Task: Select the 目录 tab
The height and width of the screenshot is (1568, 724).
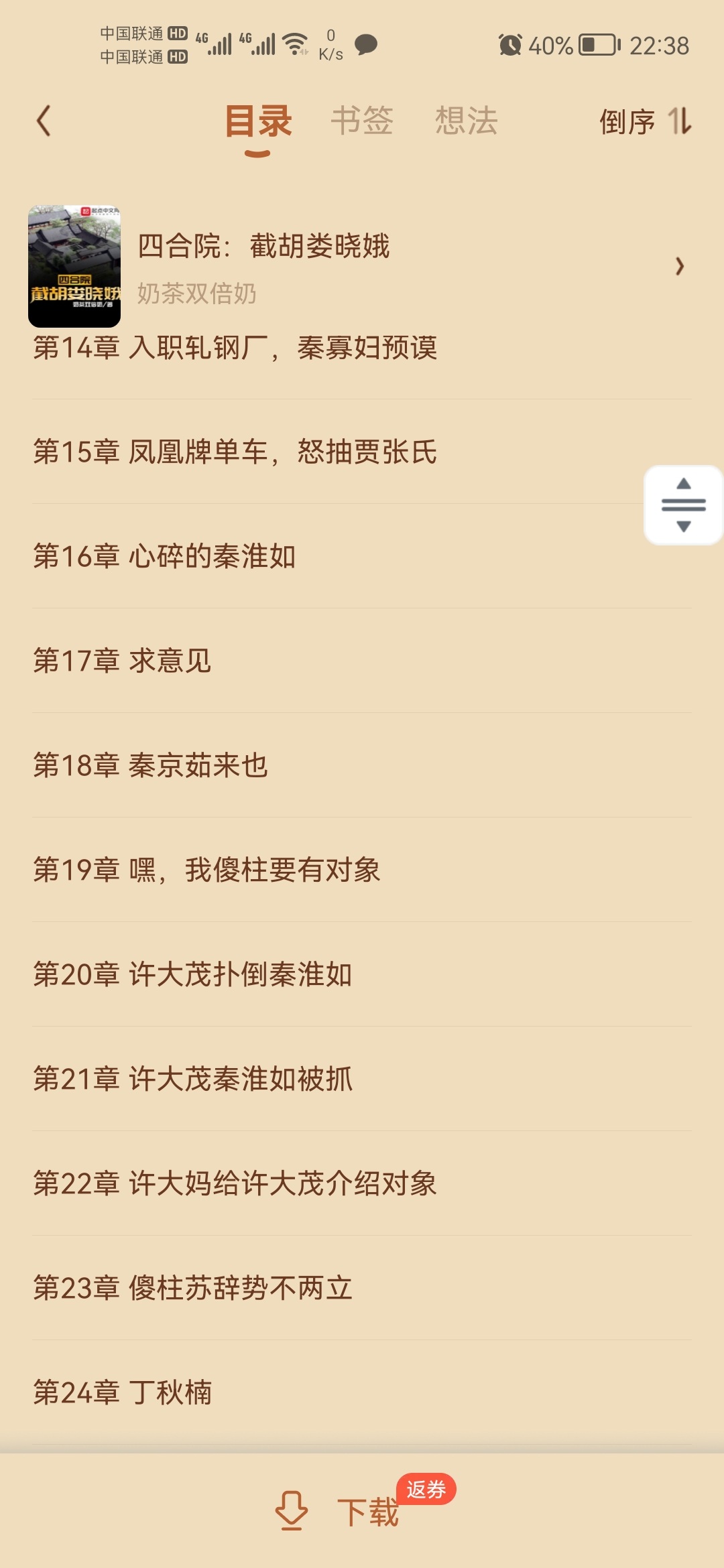Action: point(258,121)
